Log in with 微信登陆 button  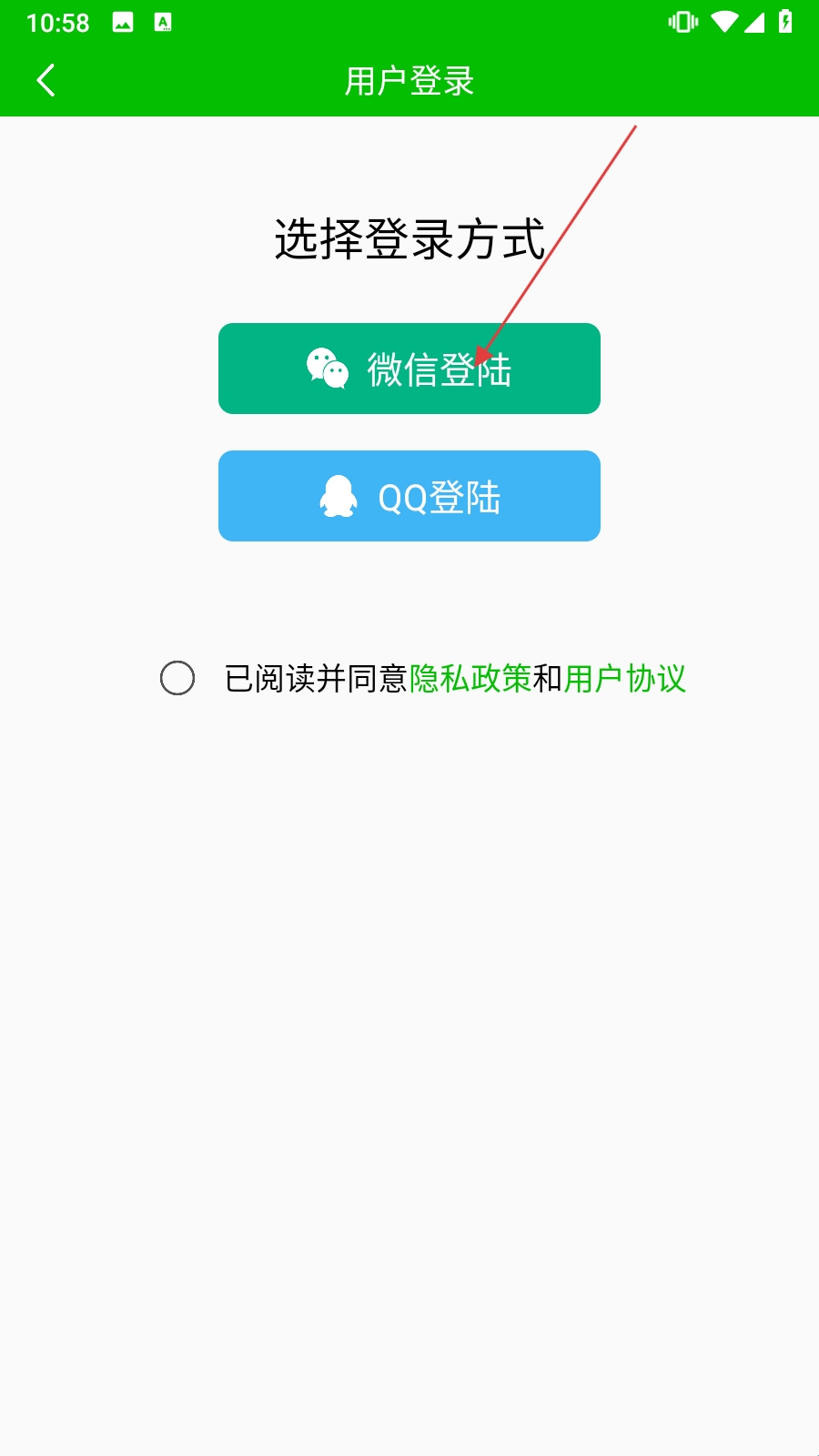click(409, 369)
